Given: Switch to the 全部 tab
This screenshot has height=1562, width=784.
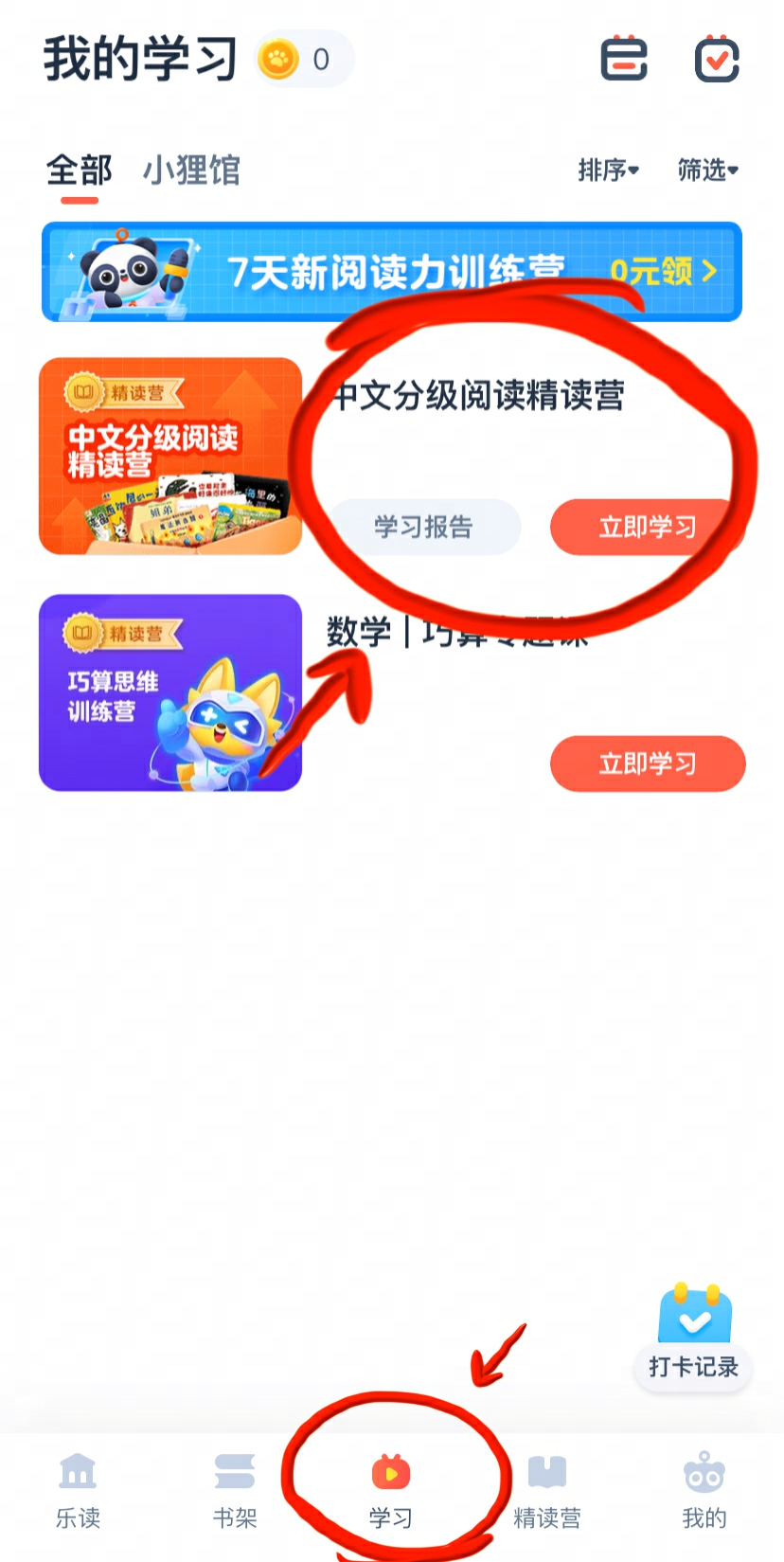Looking at the screenshot, I should point(80,171).
